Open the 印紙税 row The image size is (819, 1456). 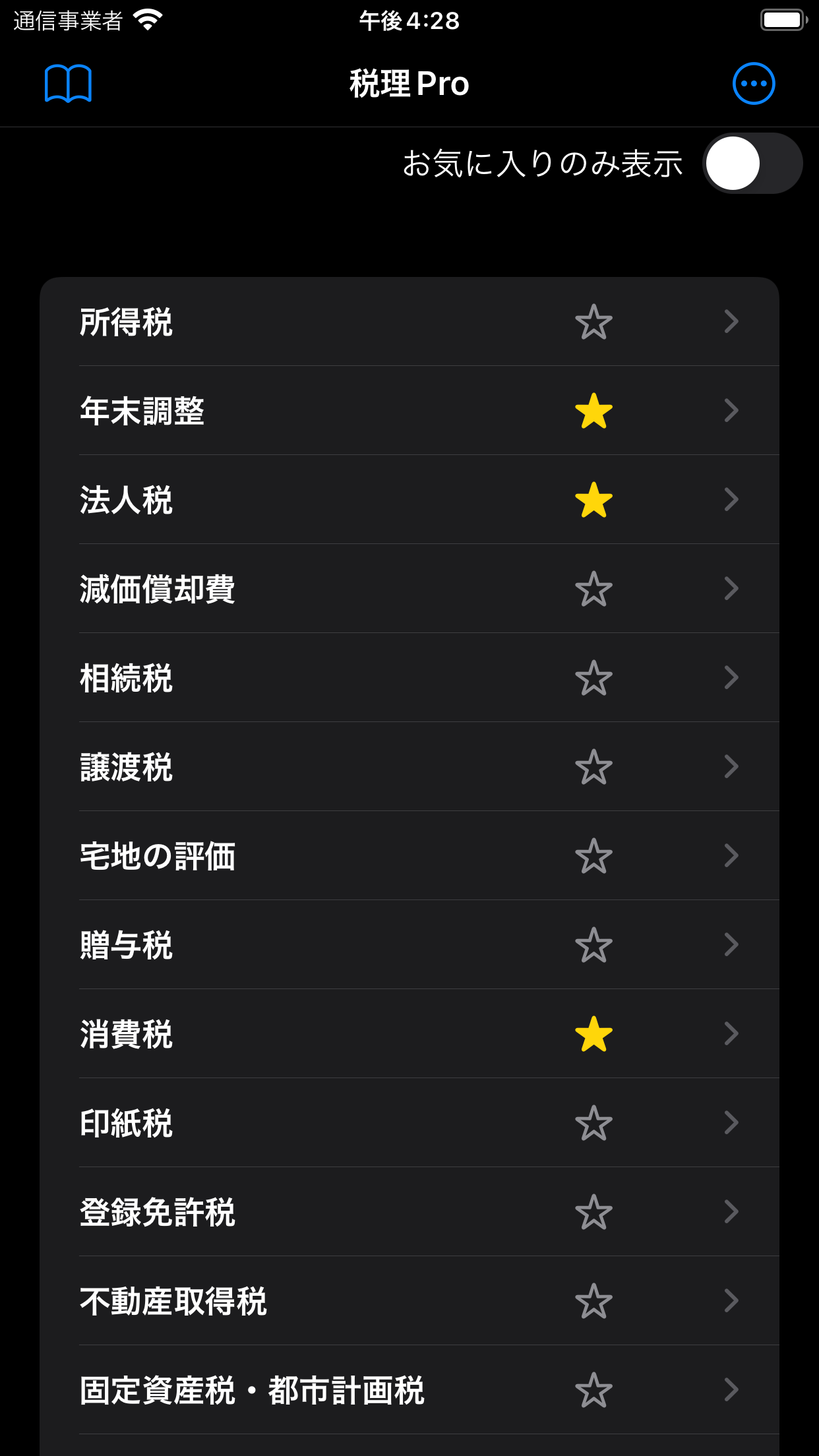(409, 1123)
